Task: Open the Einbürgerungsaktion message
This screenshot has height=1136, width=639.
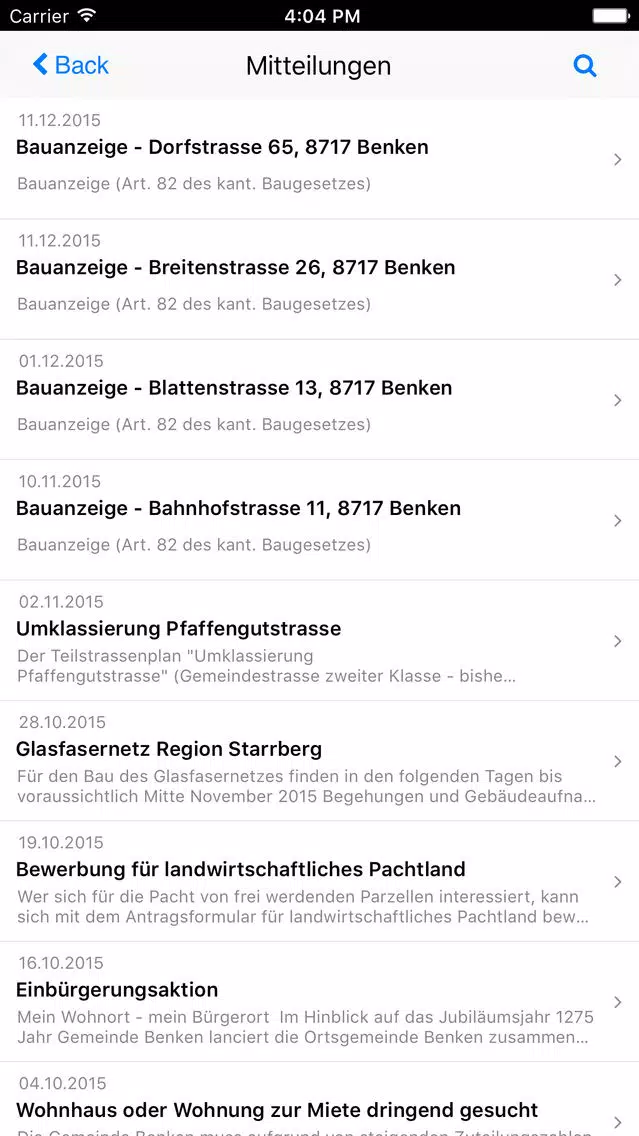Action: pyautogui.click(x=320, y=1001)
